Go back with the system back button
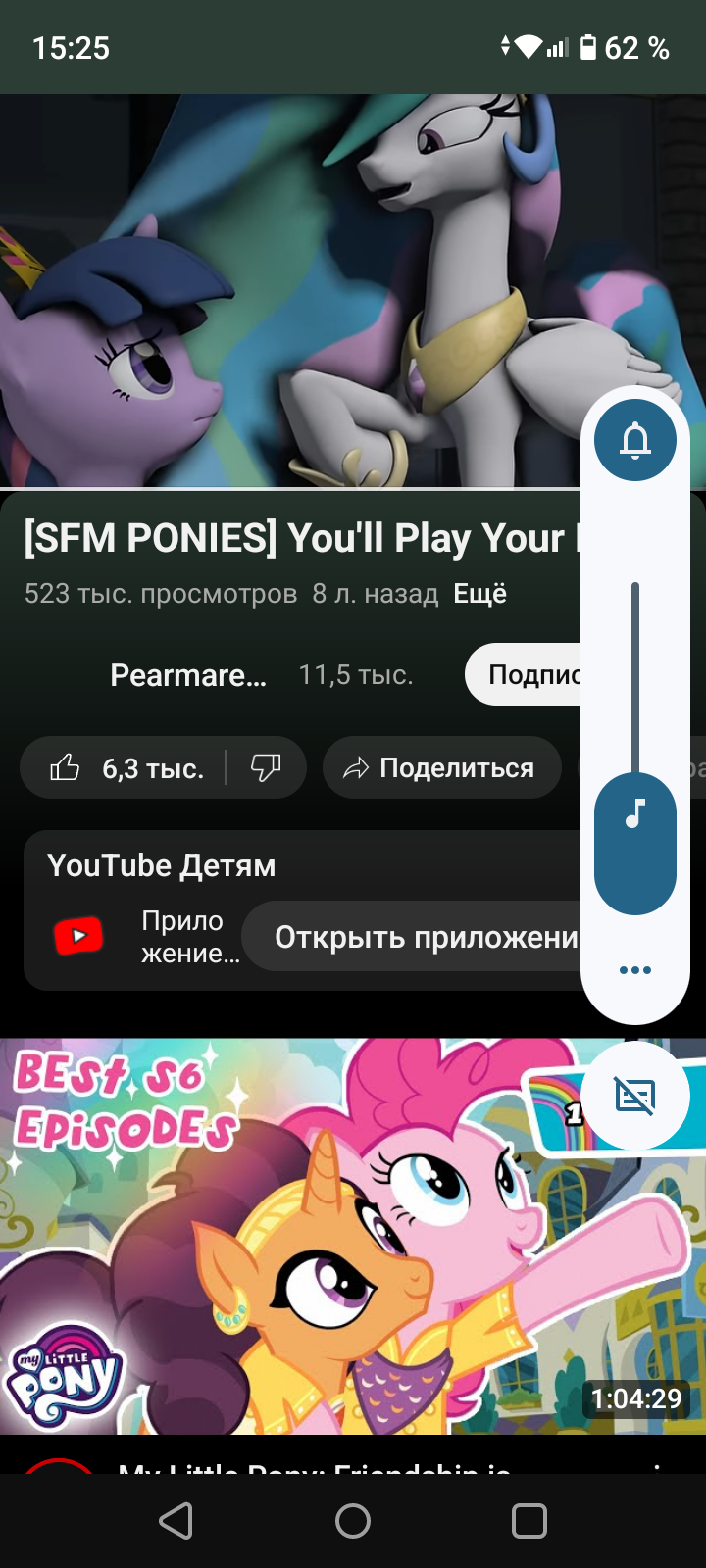706x1568 pixels. 176,1521
